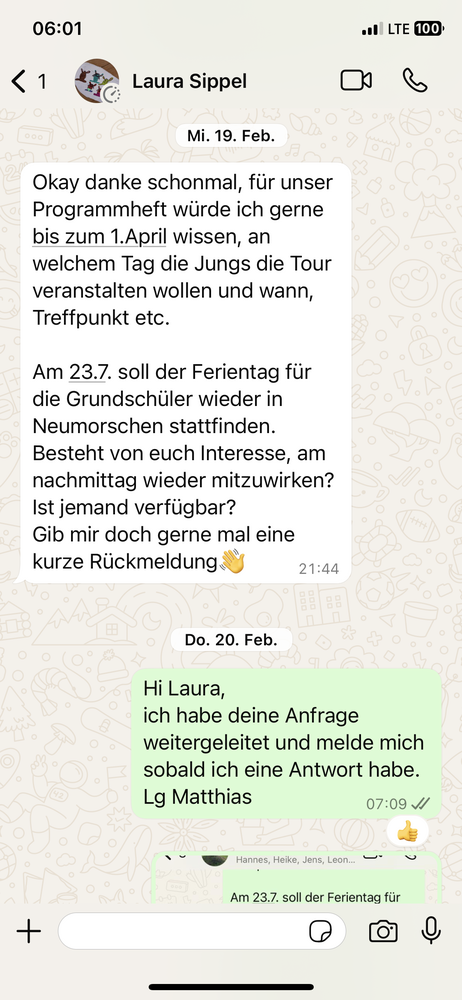
Task: Tap the microphone for a voice message
Action: pos(431,930)
